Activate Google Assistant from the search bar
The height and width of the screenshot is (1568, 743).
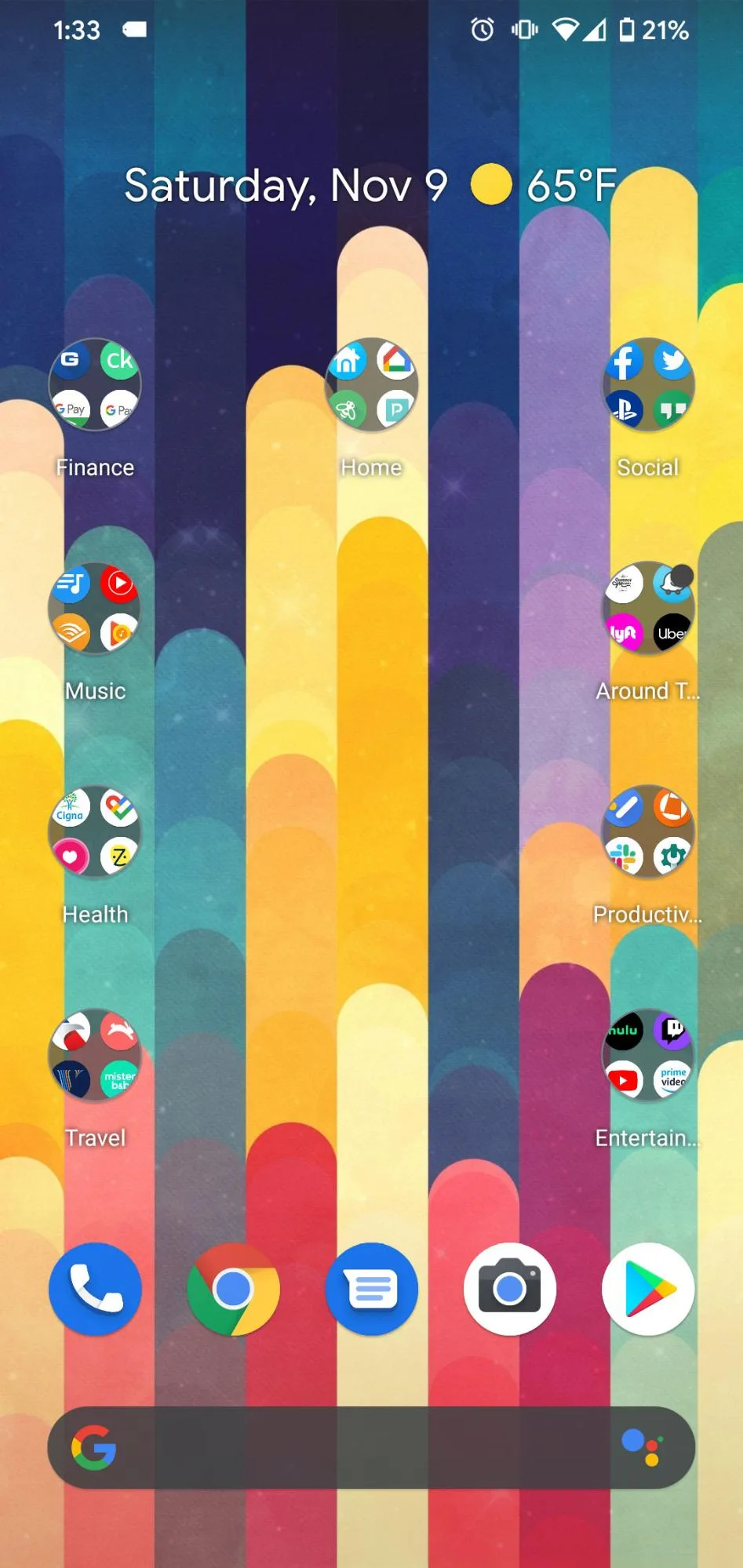[x=643, y=1447]
